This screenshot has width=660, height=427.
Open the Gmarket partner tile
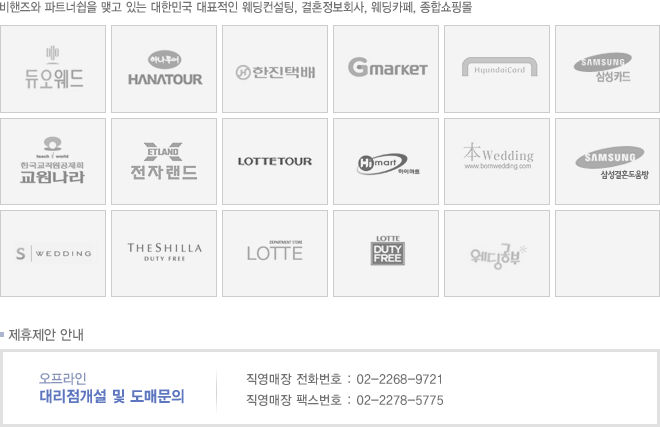(x=386, y=68)
